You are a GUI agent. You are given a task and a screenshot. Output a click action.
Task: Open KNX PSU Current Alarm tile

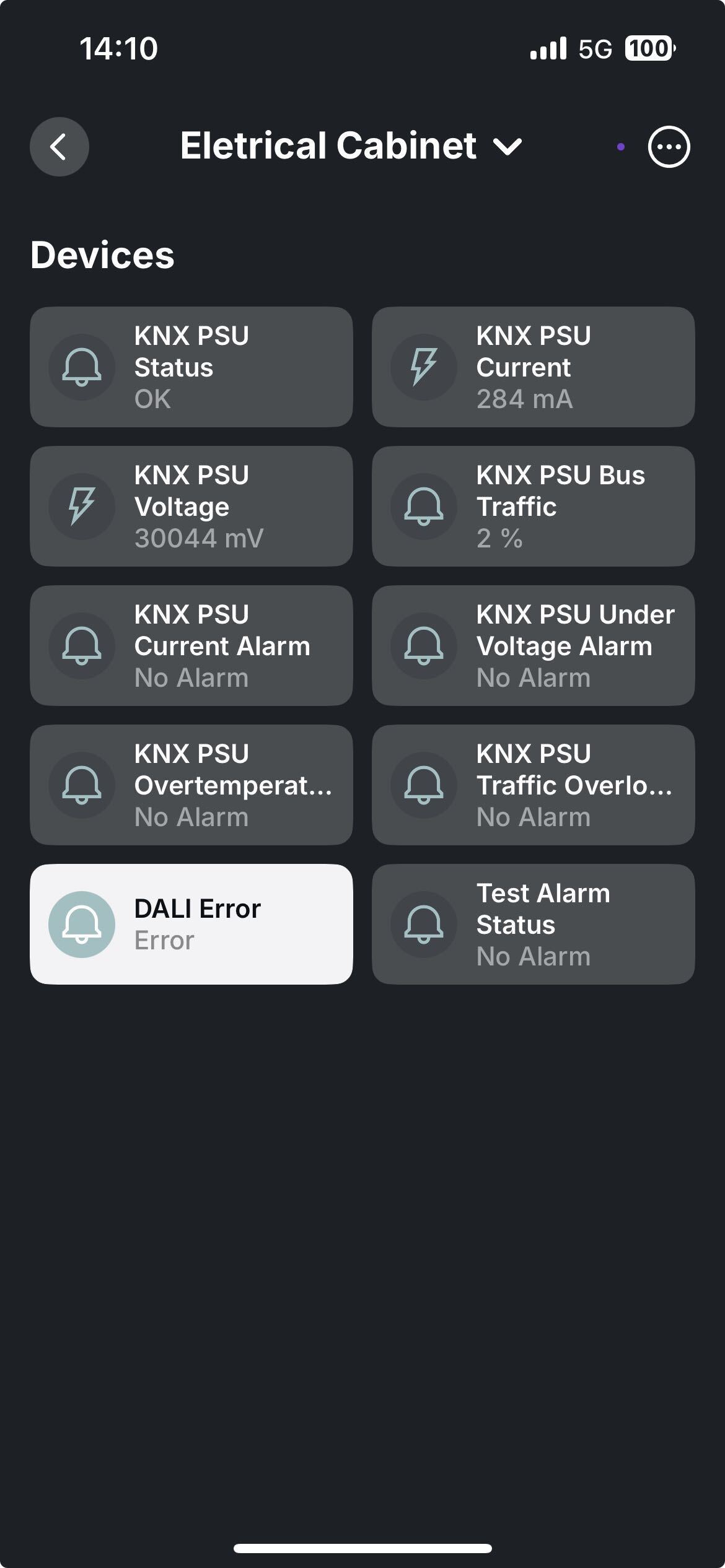[x=191, y=645]
